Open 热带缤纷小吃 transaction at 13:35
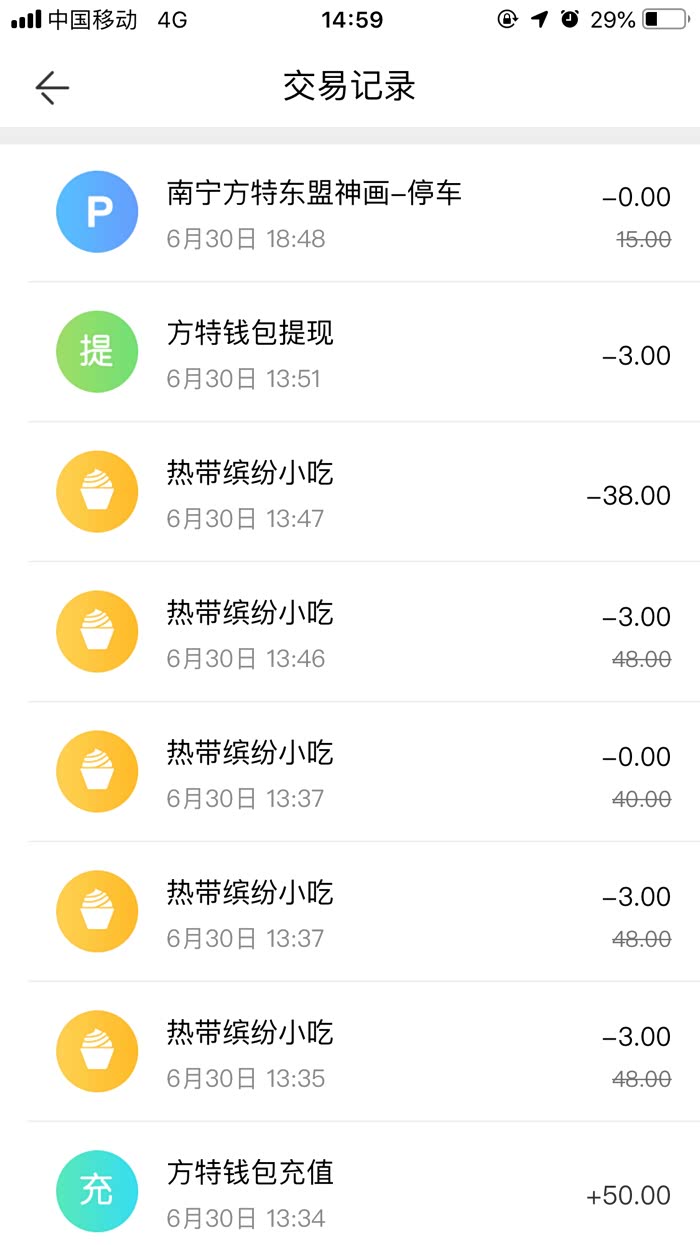This screenshot has width=700, height=1245. tap(350, 1052)
